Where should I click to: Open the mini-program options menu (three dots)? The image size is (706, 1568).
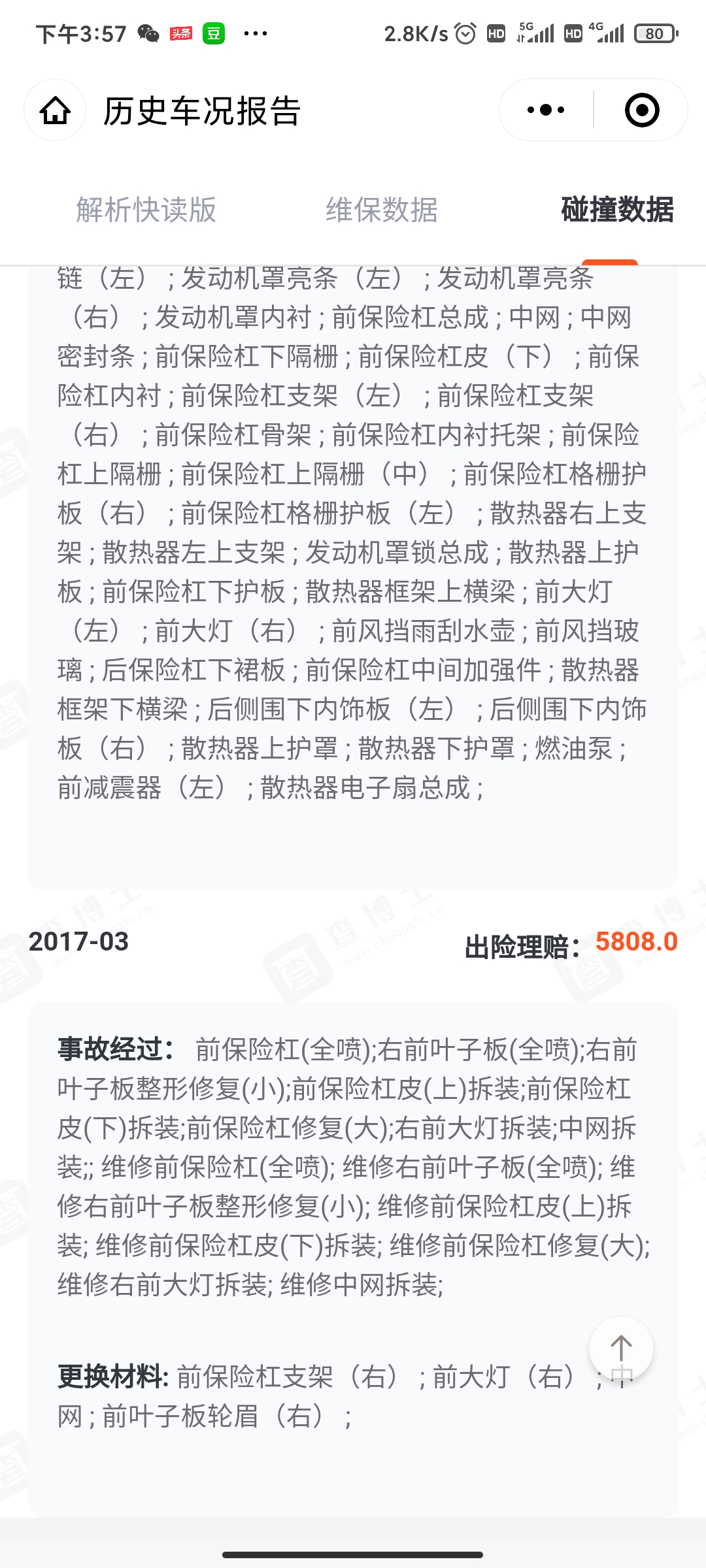(x=546, y=110)
